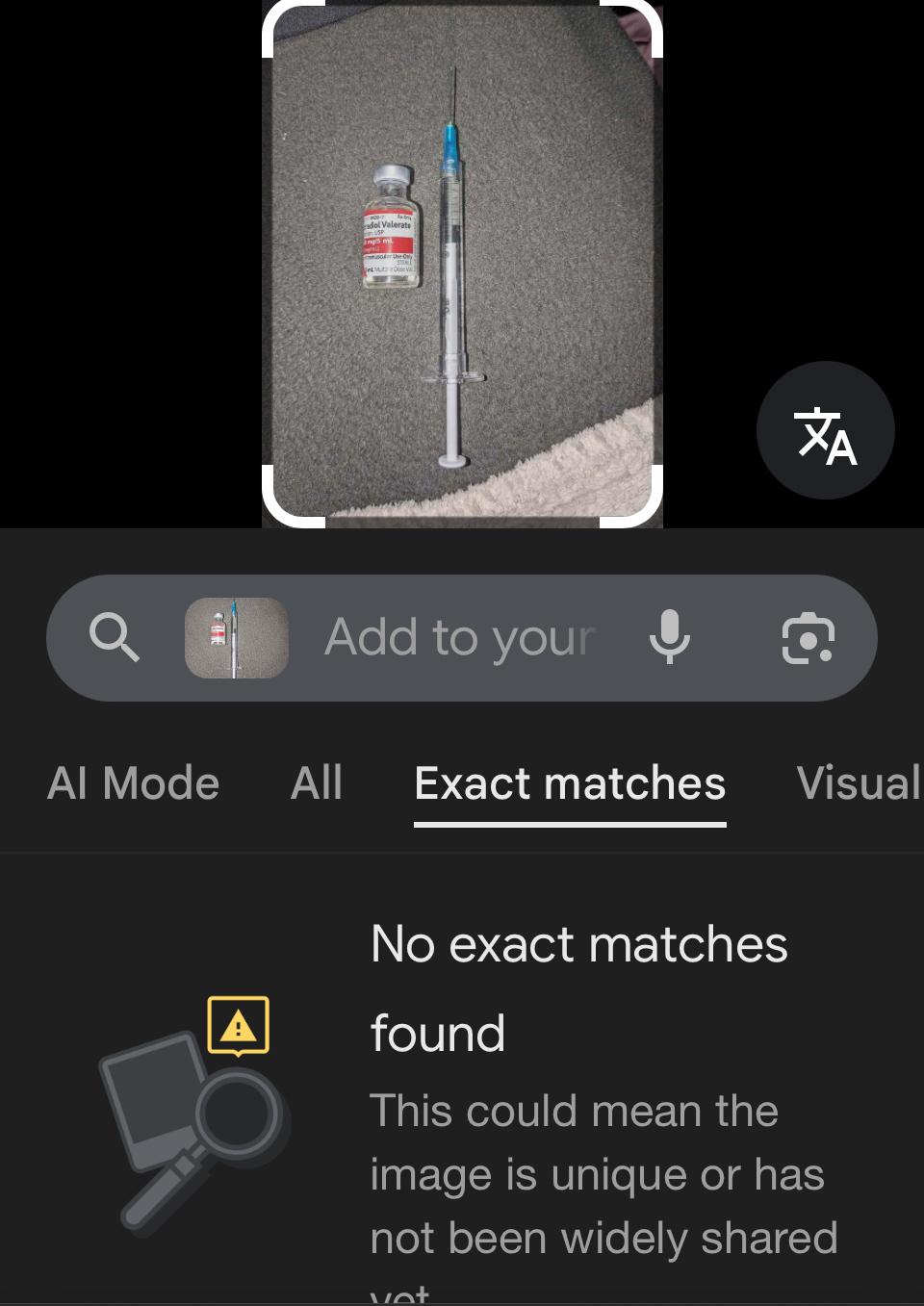Start voice search with the microphone
The height and width of the screenshot is (1306, 924).
click(669, 637)
